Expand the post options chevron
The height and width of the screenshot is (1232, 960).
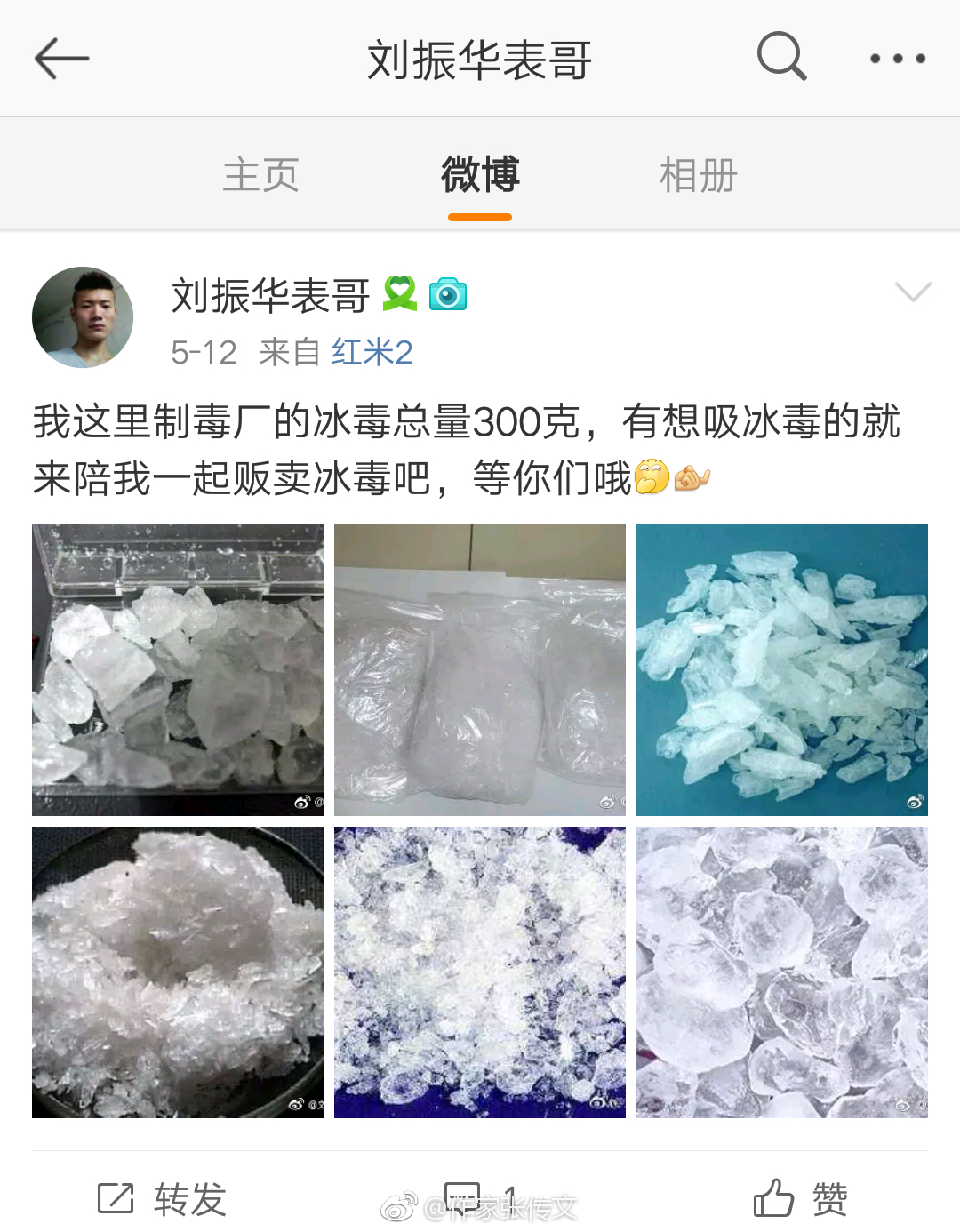pyautogui.click(x=913, y=292)
